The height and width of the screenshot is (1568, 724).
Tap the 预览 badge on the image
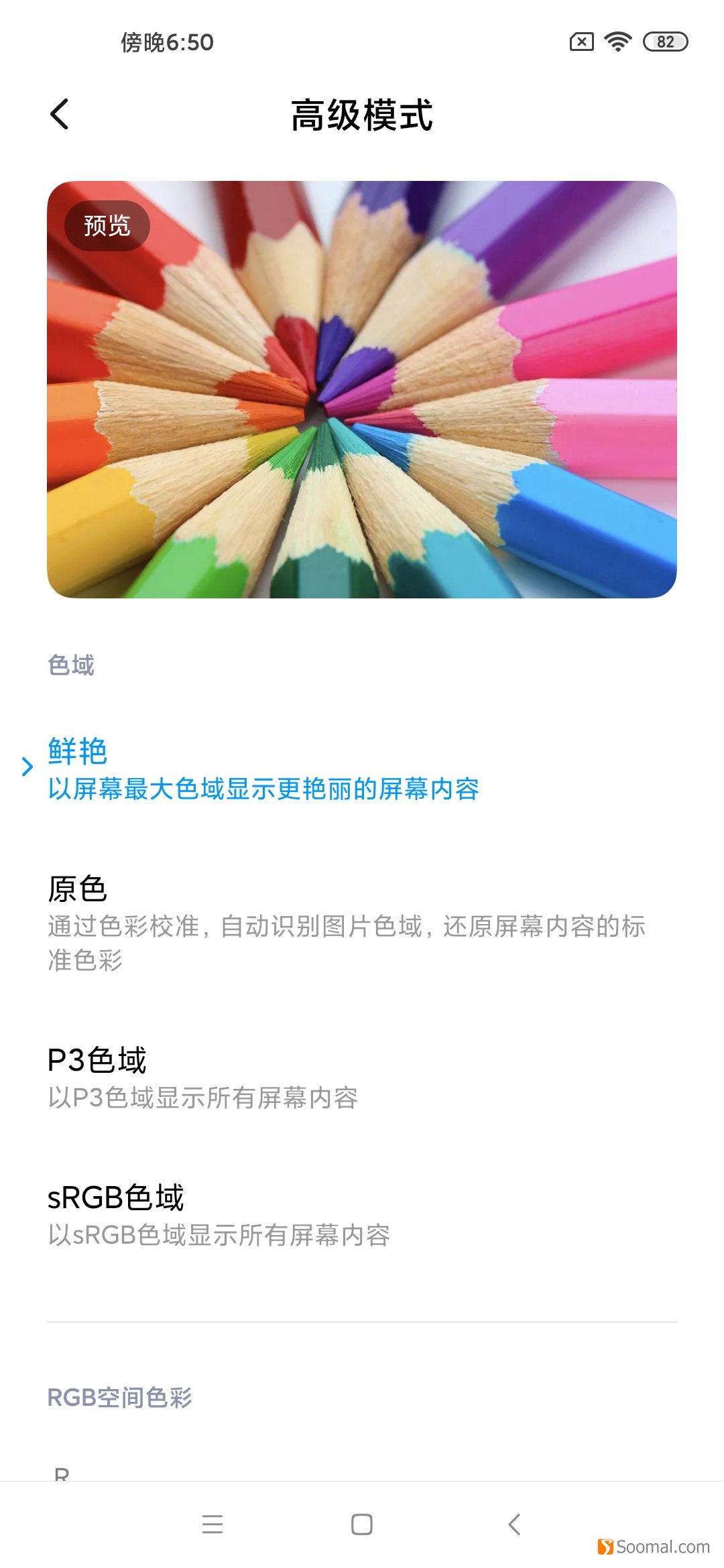pos(108,225)
